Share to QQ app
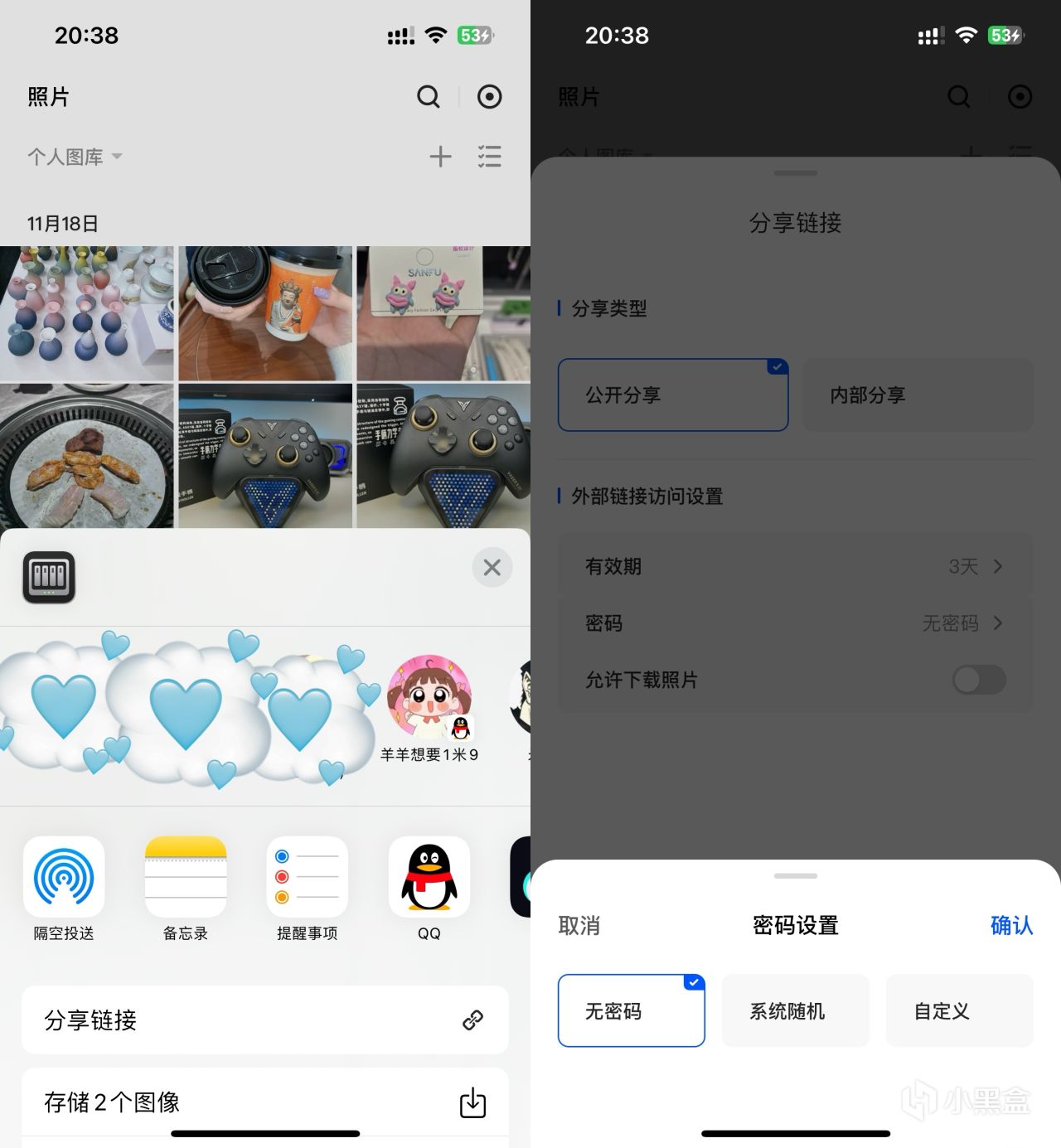This screenshot has width=1061, height=1148. click(429, 877)
